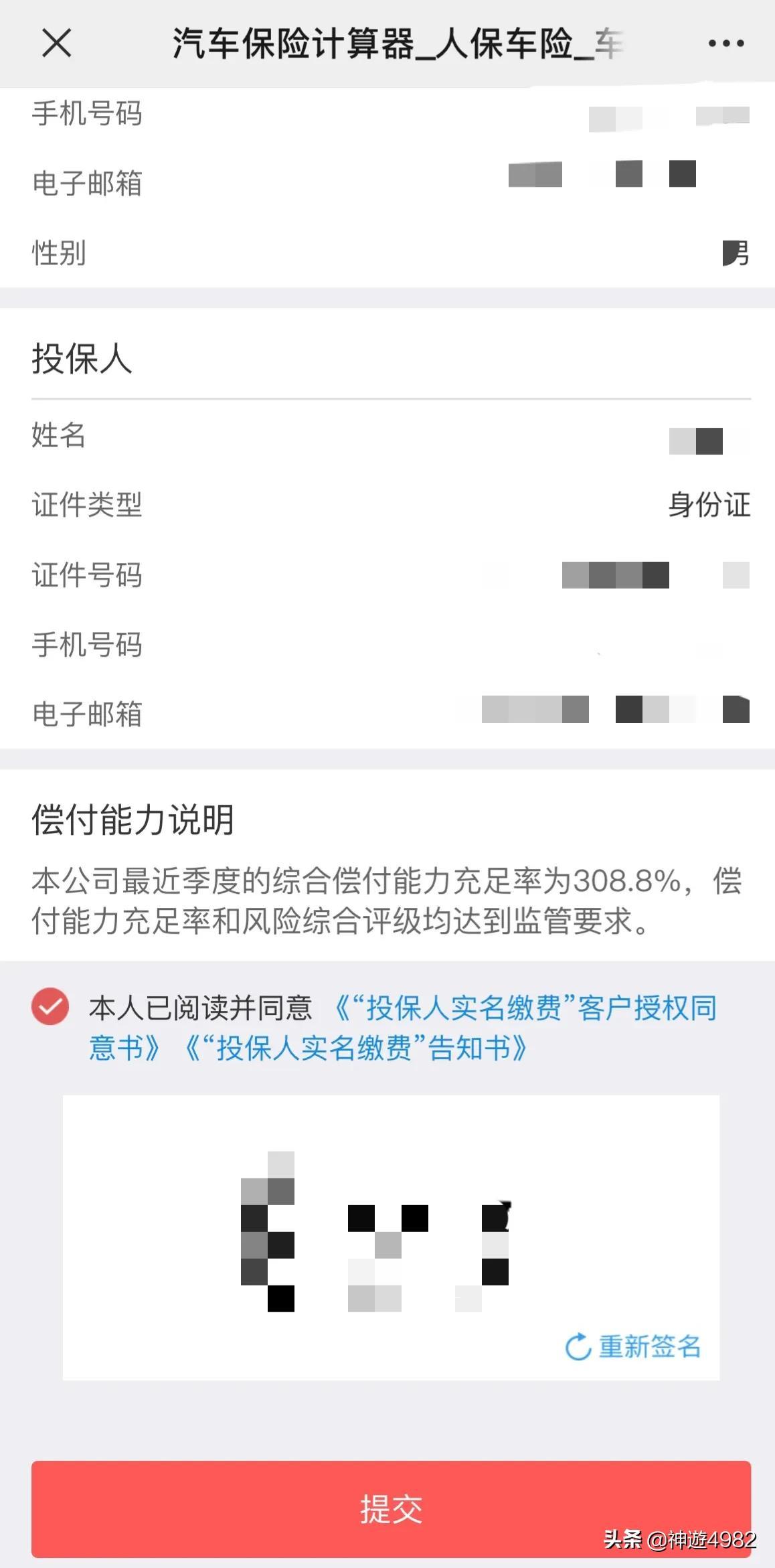The image size is (775, 1568).
Task: Open the three-dot overflow menu
Action: tap(725, 44)
